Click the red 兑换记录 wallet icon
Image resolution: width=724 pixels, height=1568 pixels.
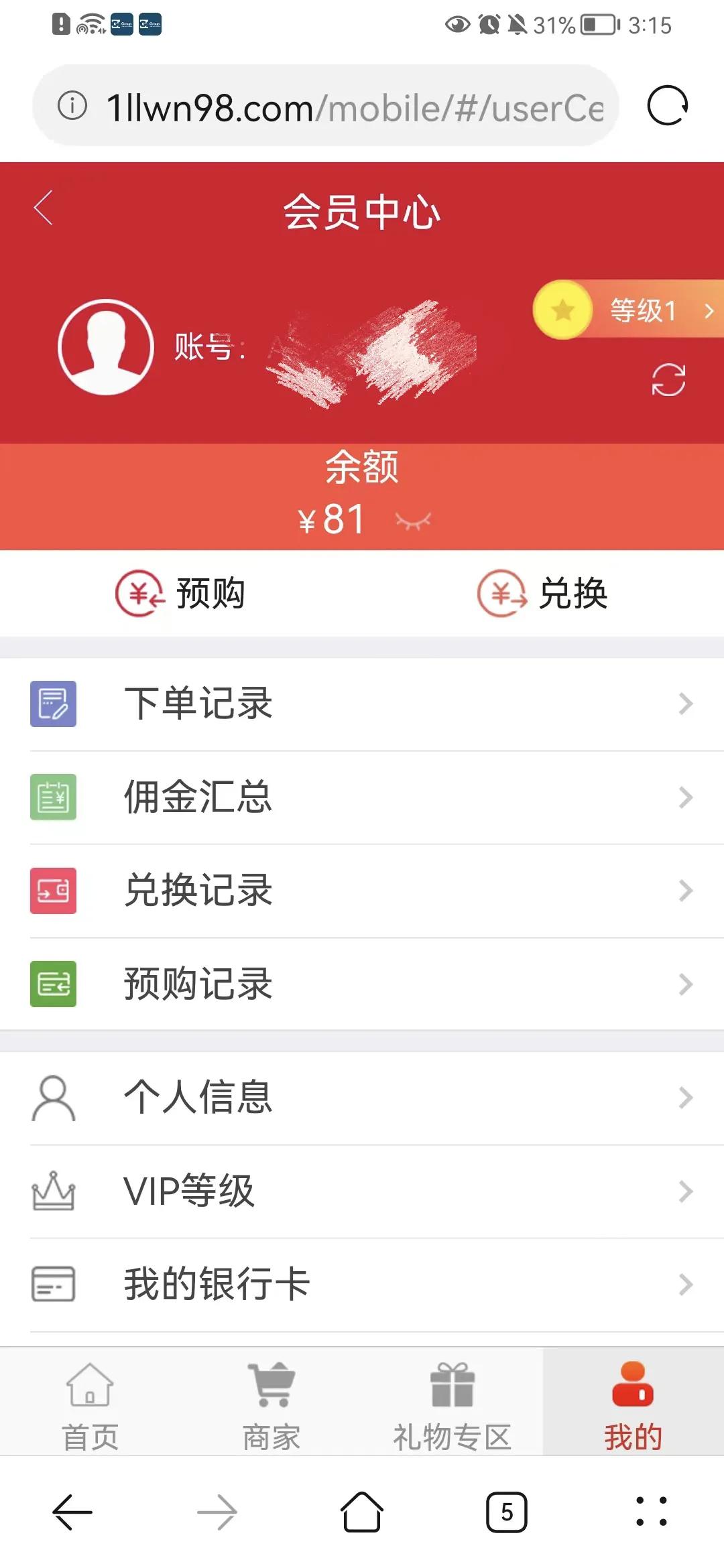coord(54,890)
